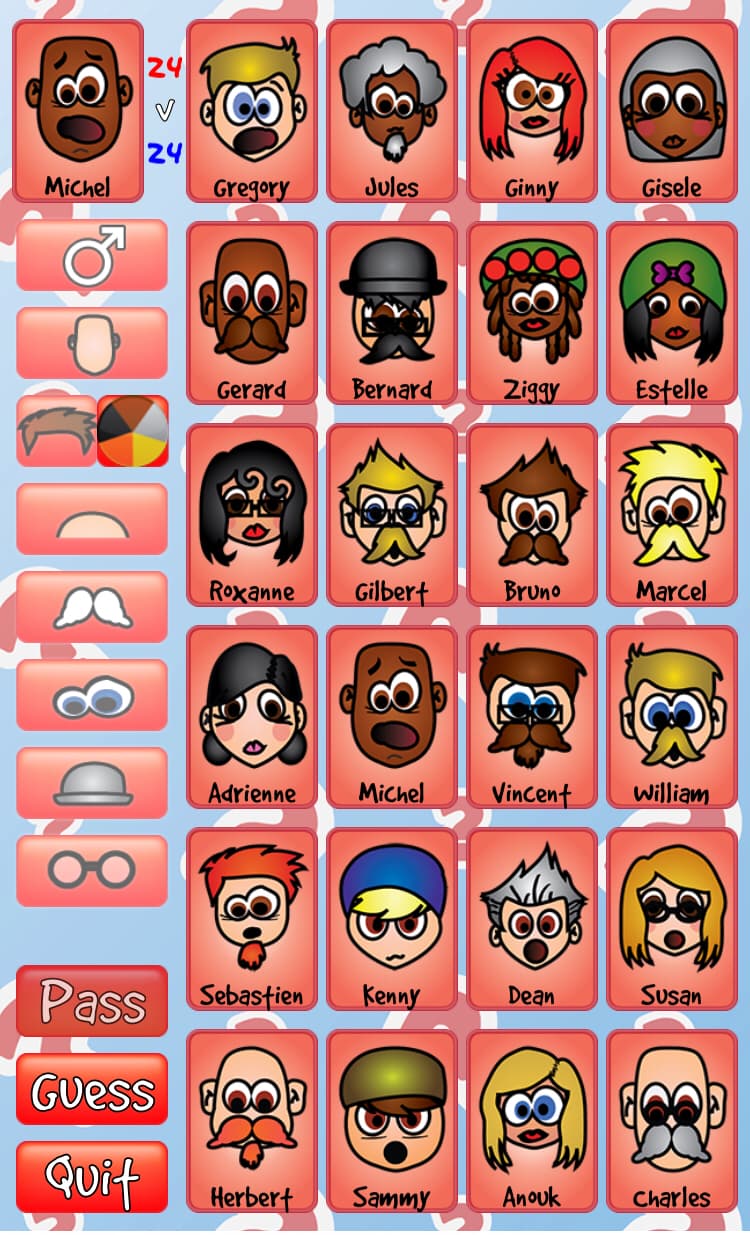This screenshot has height=1235, width=750.
Task: Ask whether the character wears glasses
Action: click(92, 871)
